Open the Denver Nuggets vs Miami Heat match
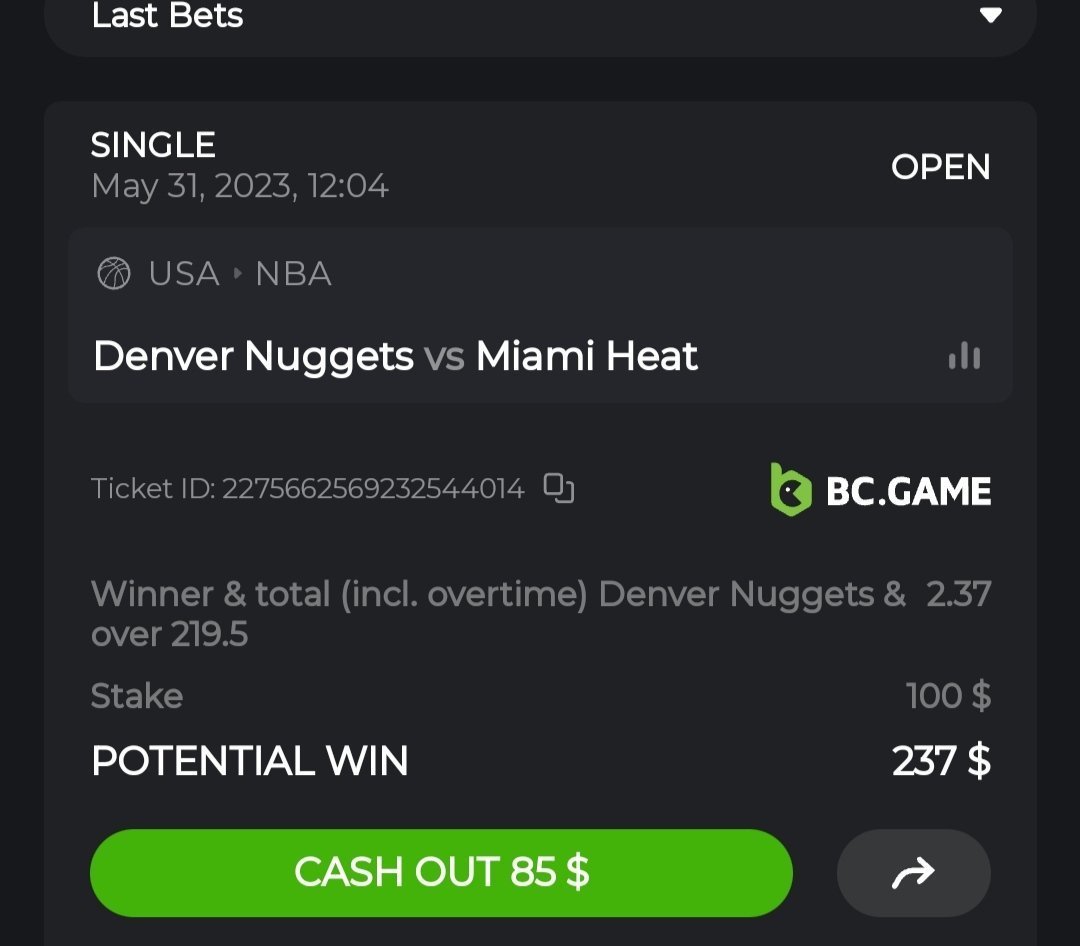Viewport: 1080px width, 946px height. (x=395, y=356)
